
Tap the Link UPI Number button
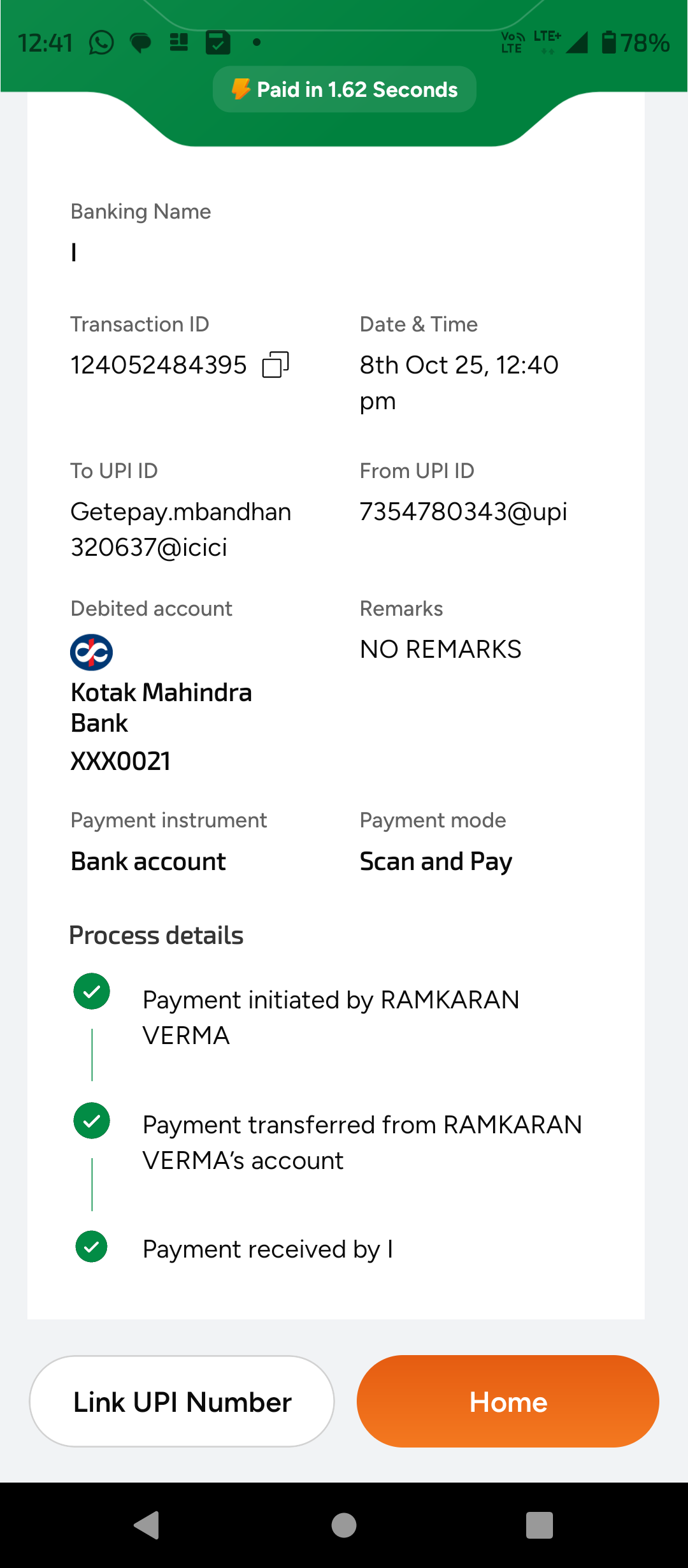182,1402
